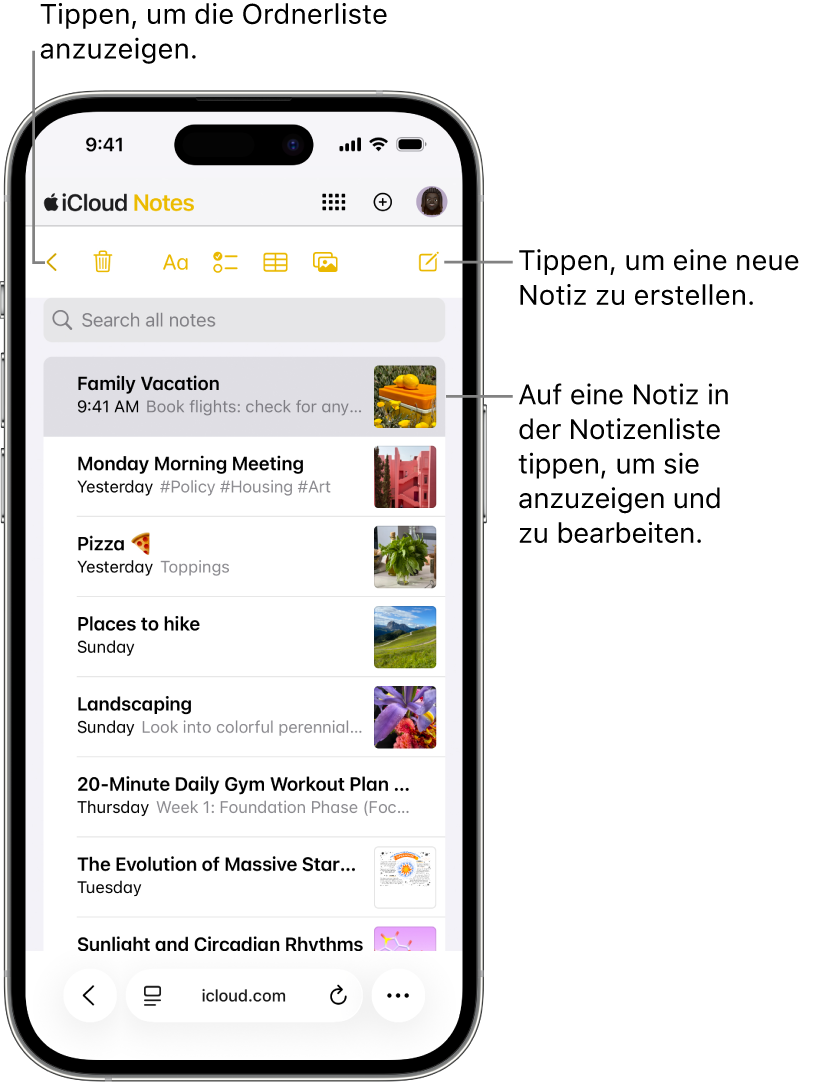Go back using Safari's back arrow
817x1083 pixels.
coord(90,995)
